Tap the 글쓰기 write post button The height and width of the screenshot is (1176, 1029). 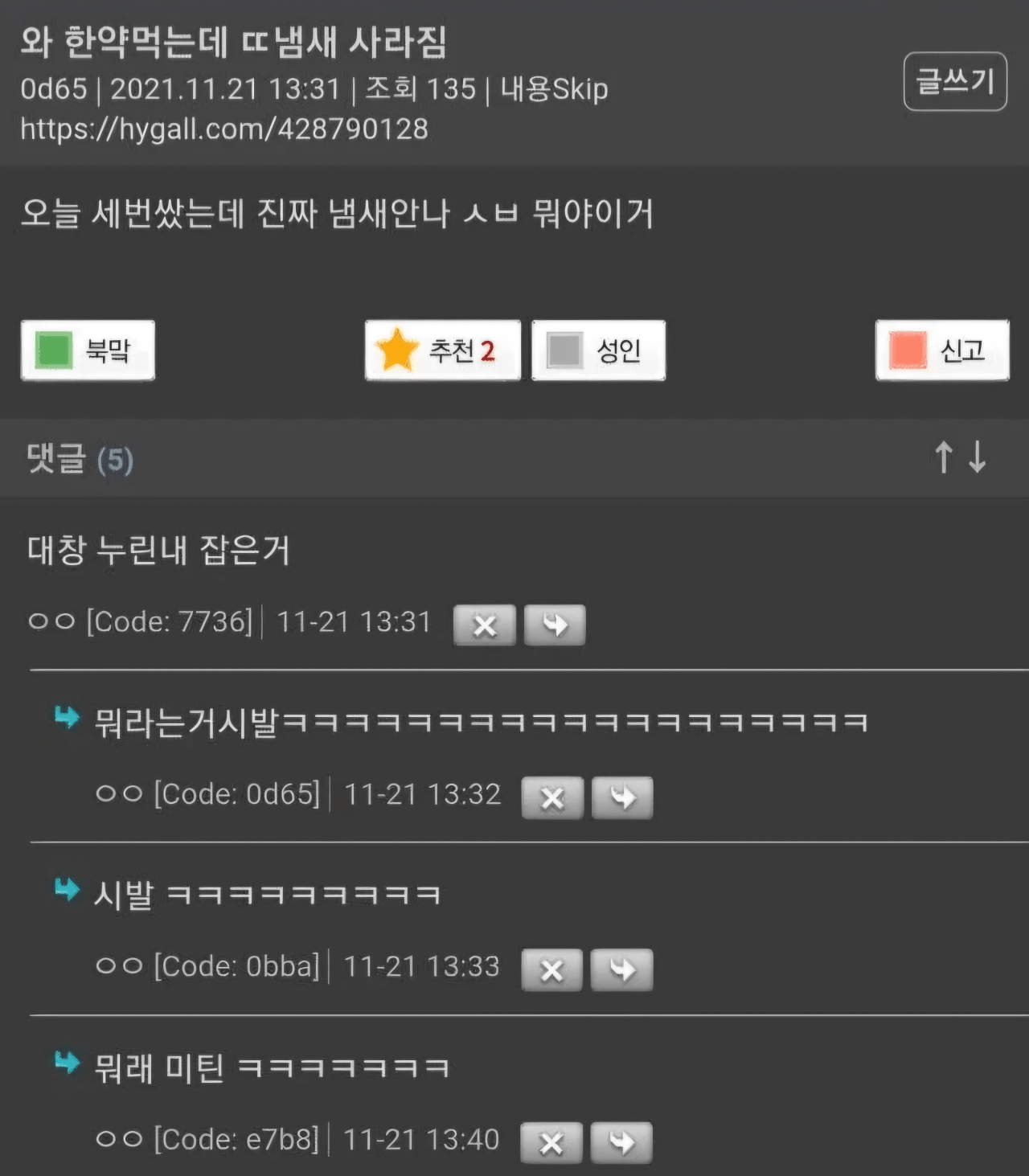click(954, 81)
